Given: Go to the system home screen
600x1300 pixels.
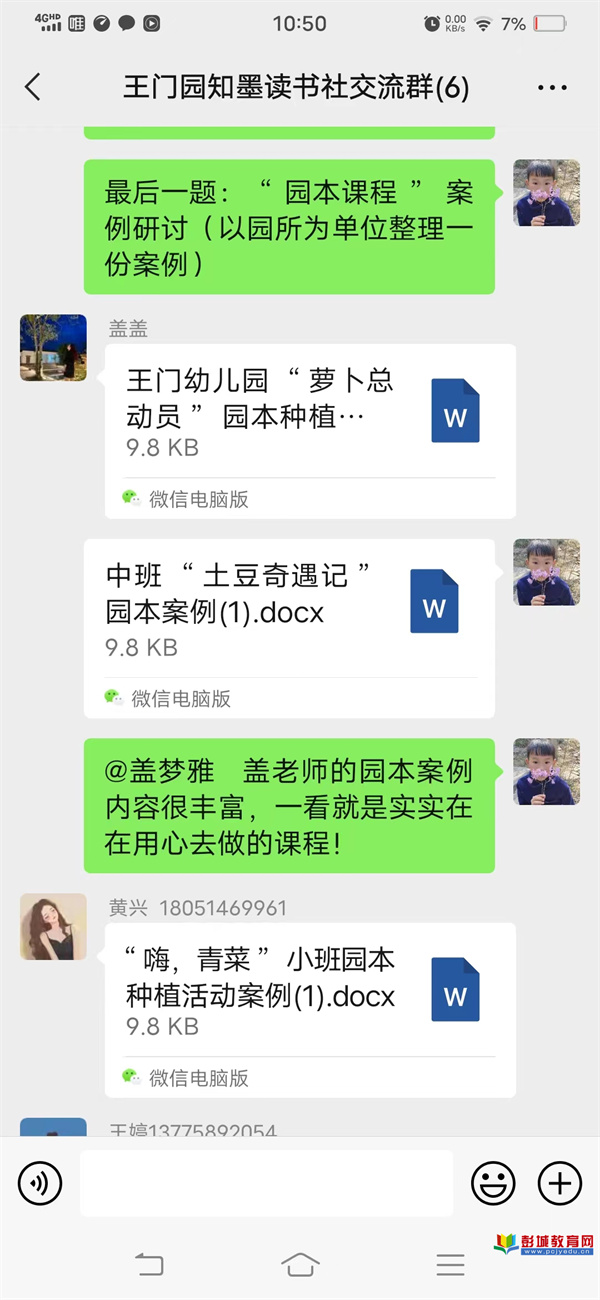Looking at the screenshot, I should (x=300, y=1264).
